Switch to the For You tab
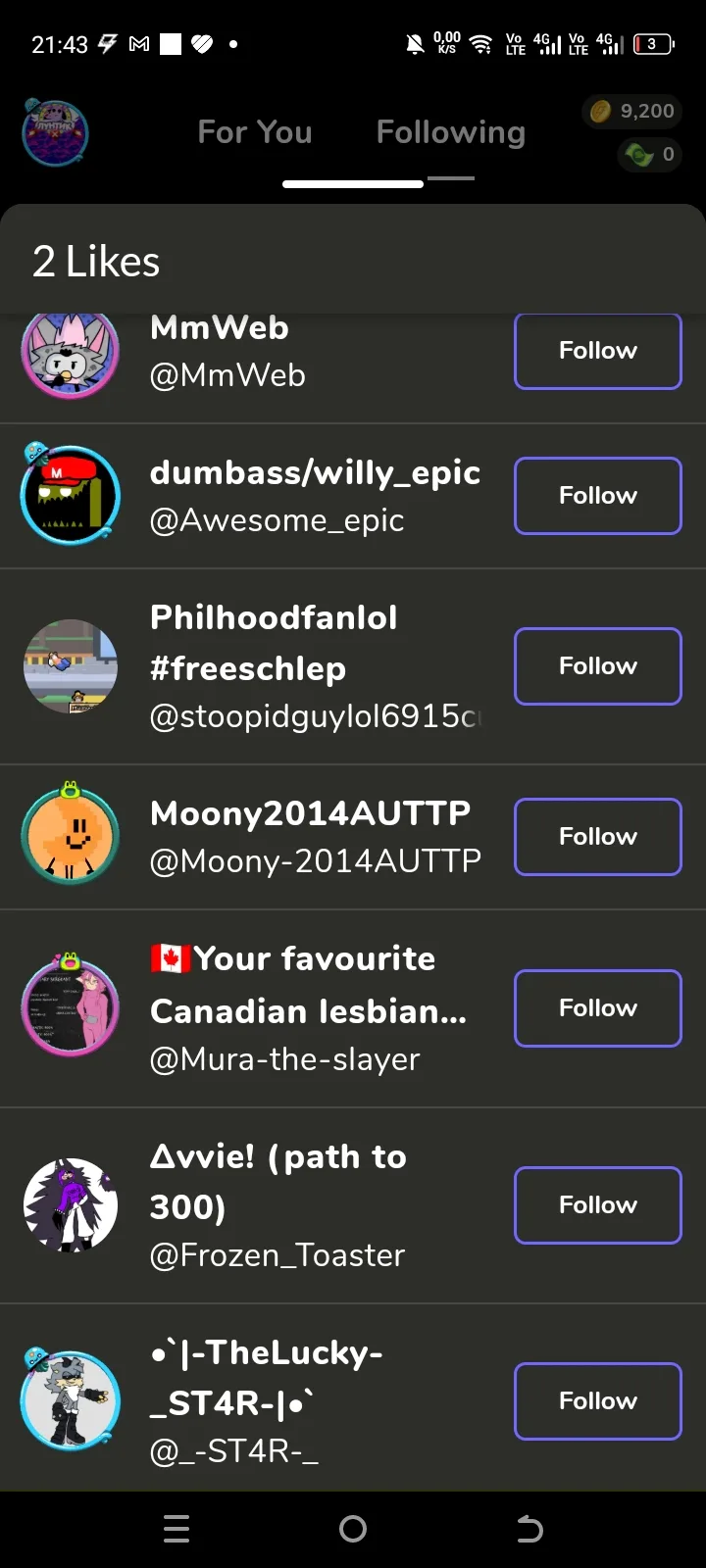This screenshot has width=706, height=1568. 255,132
